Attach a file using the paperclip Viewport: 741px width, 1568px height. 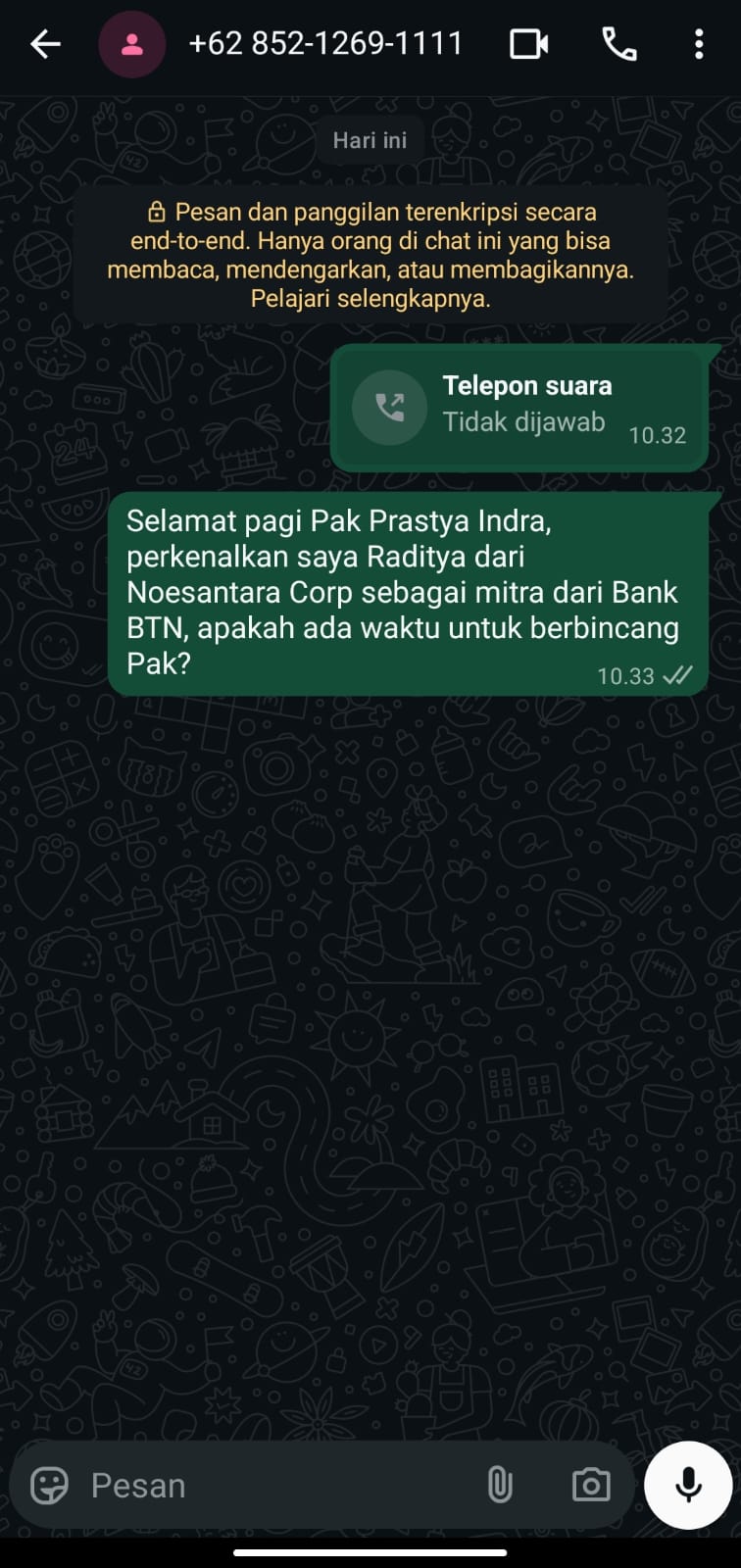(501, 1485)
